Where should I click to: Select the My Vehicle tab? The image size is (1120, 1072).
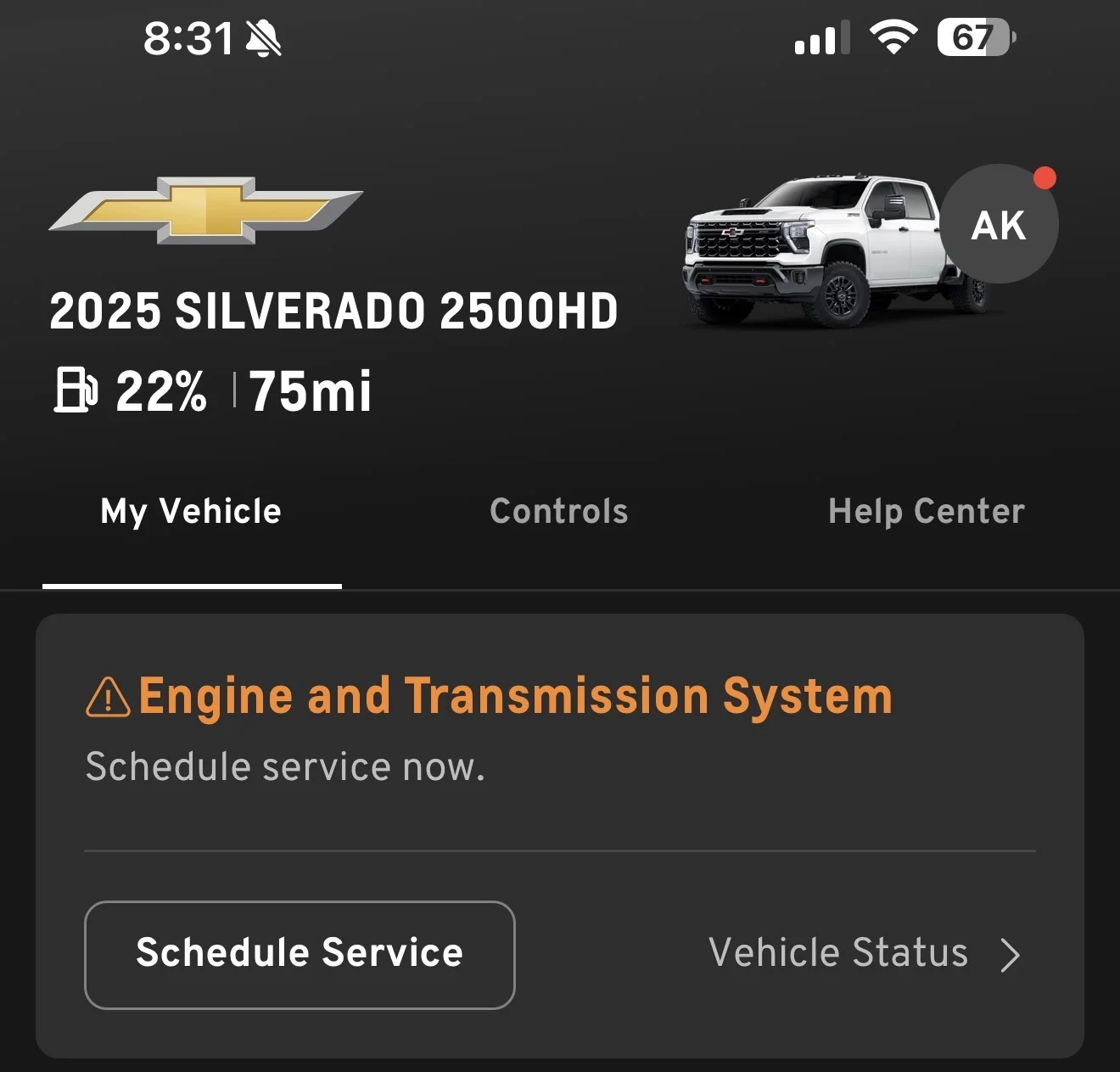(x=191, y=512)
